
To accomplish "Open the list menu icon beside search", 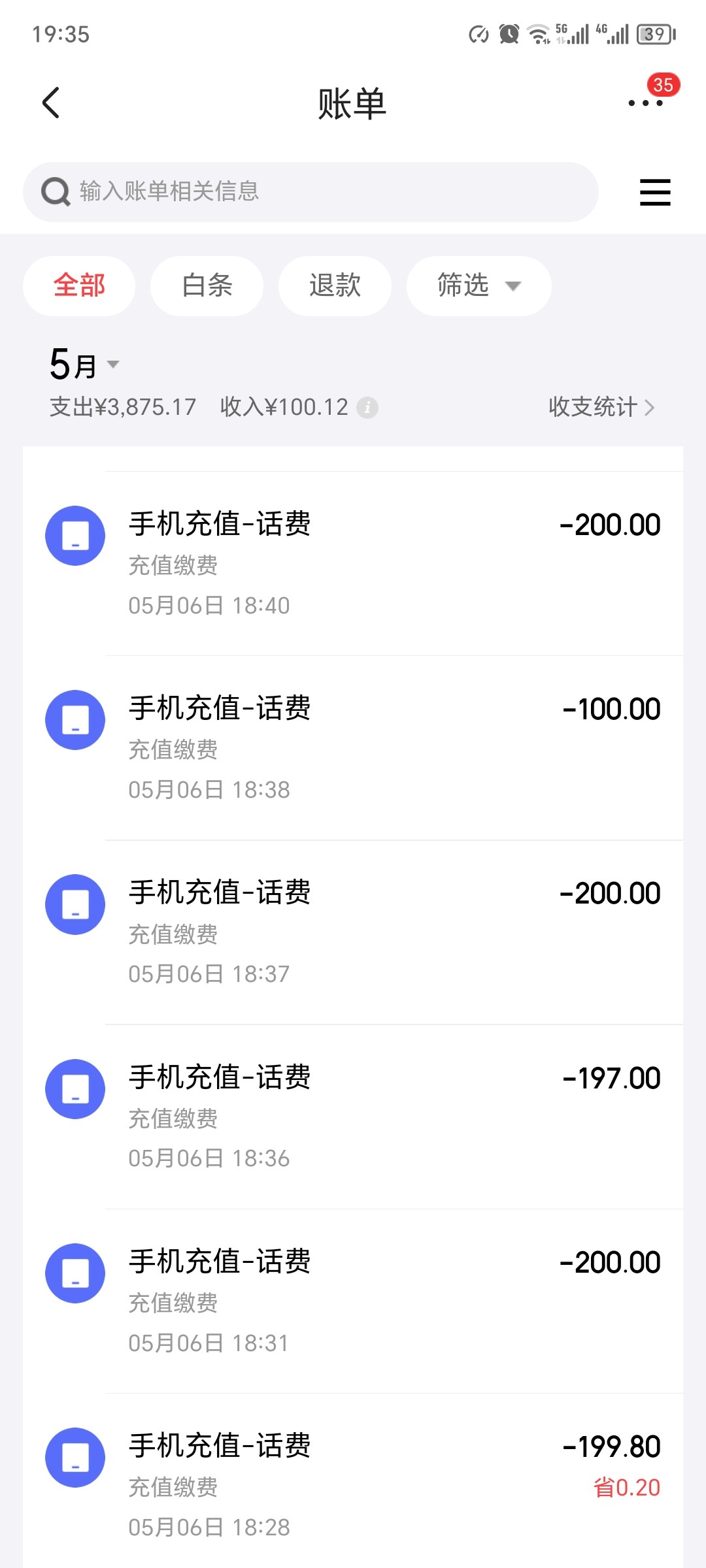I will click(x=655, y=192).
